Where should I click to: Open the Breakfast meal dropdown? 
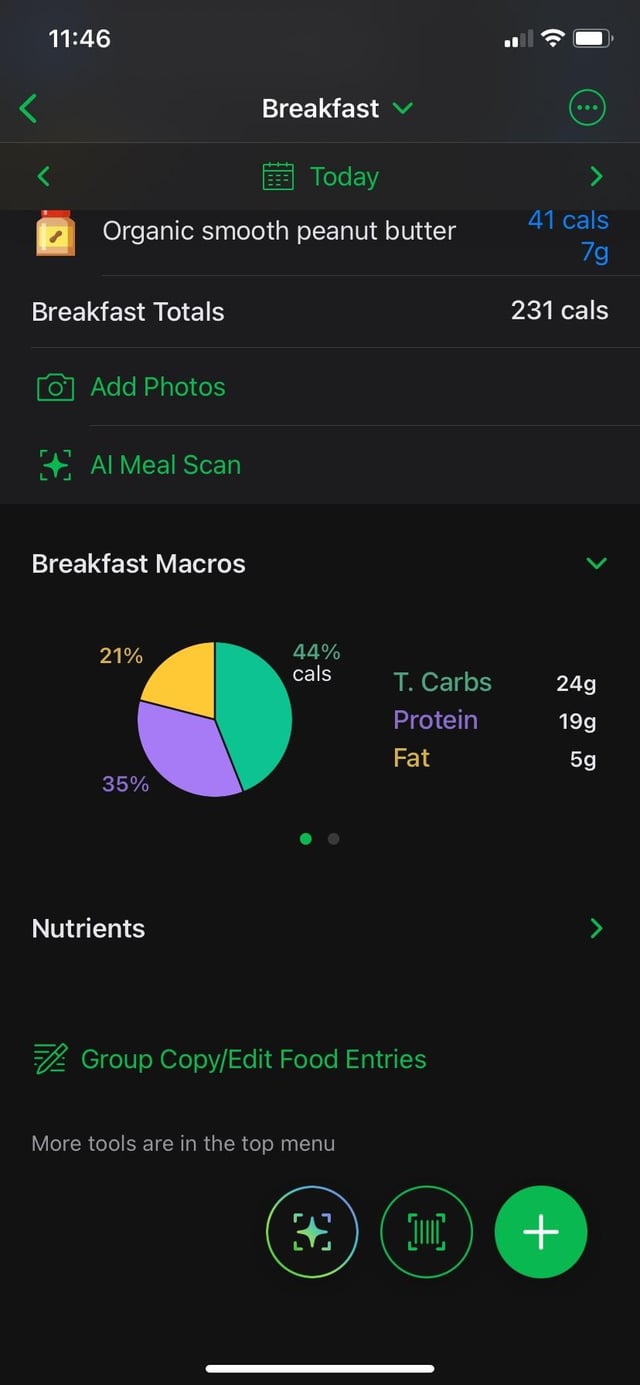[x=337, y=108]
